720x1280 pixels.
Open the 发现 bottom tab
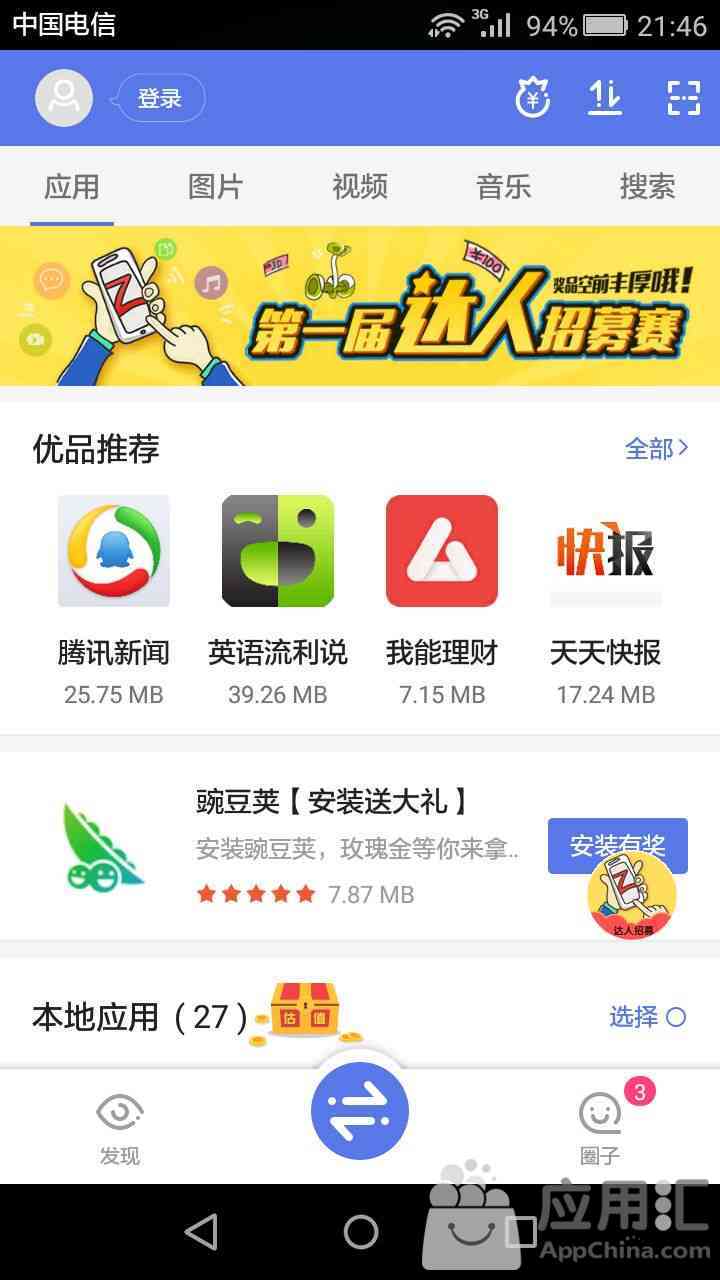(x=120, y=1128)
